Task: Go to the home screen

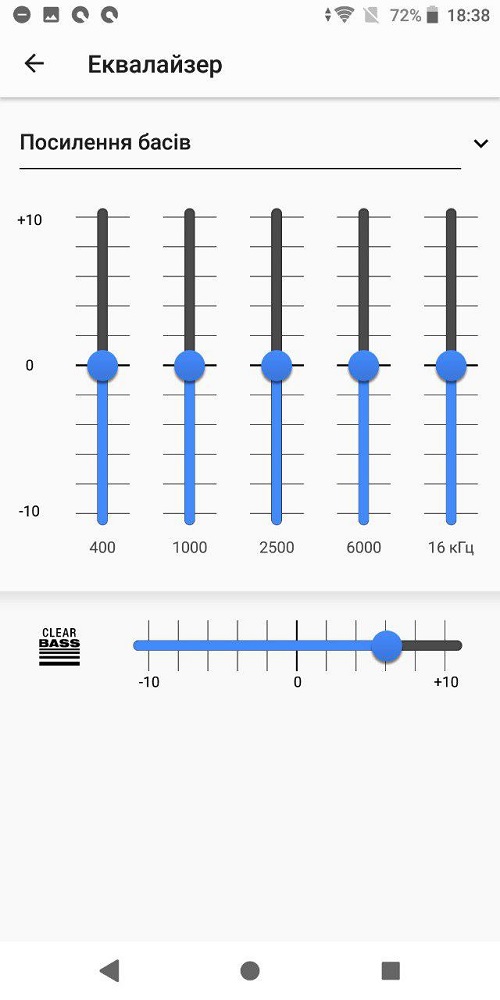Action: 250,971
